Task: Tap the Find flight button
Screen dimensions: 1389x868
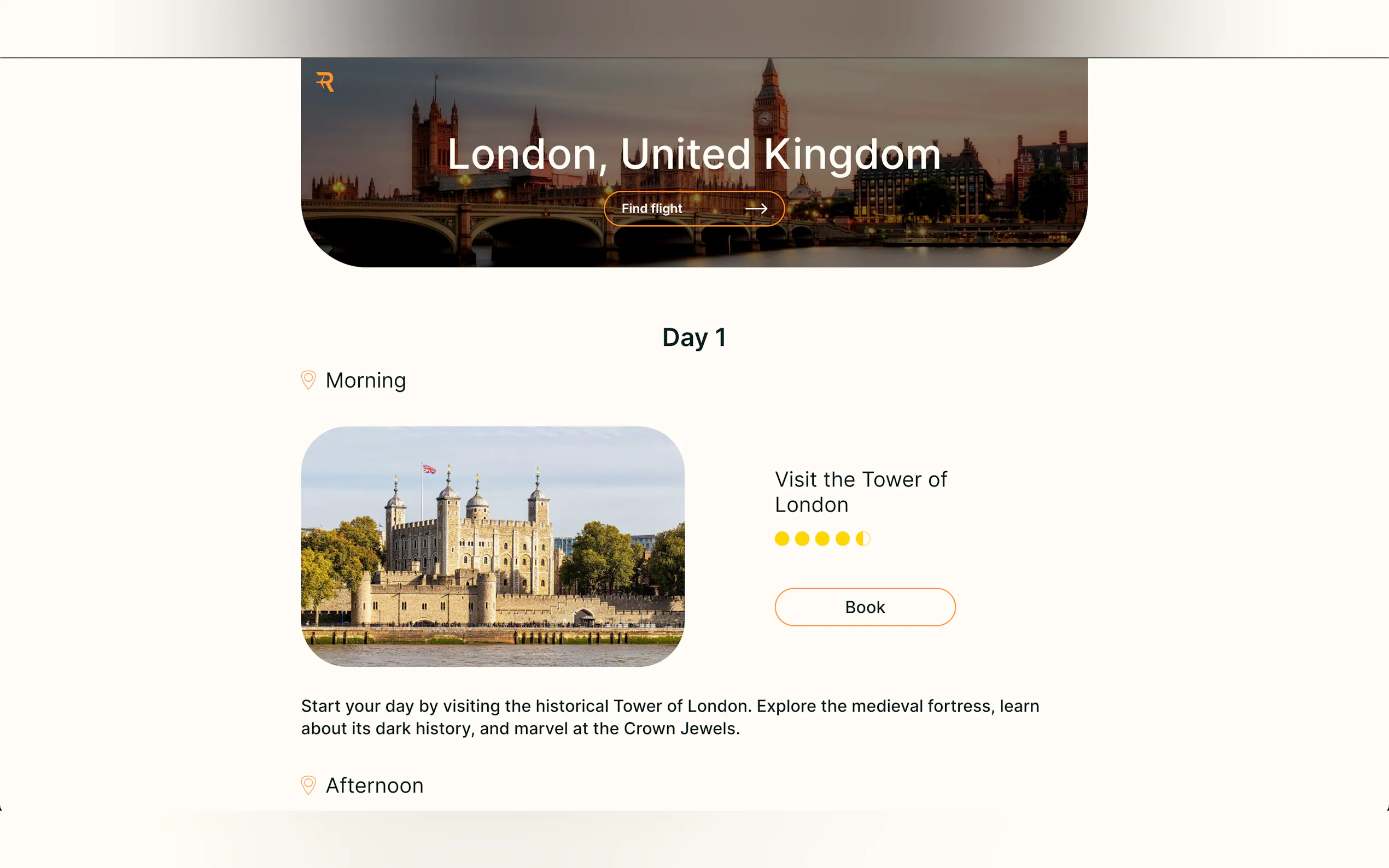Action: (693, 208)
